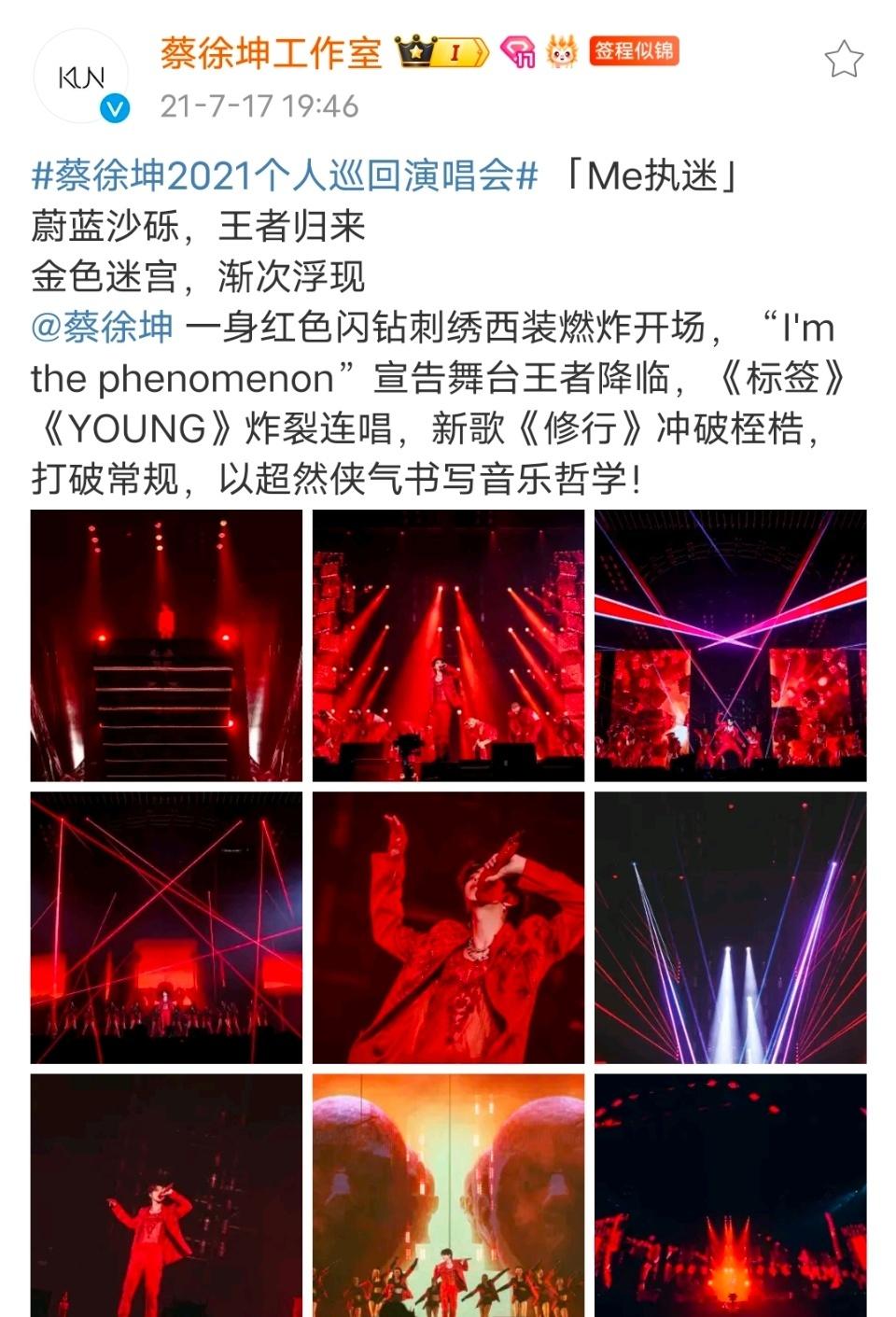Image resolution: width=896 pixels, height=1317 pixels.
Task: Open photo with pink crossing laser beams
Action: 730,645
